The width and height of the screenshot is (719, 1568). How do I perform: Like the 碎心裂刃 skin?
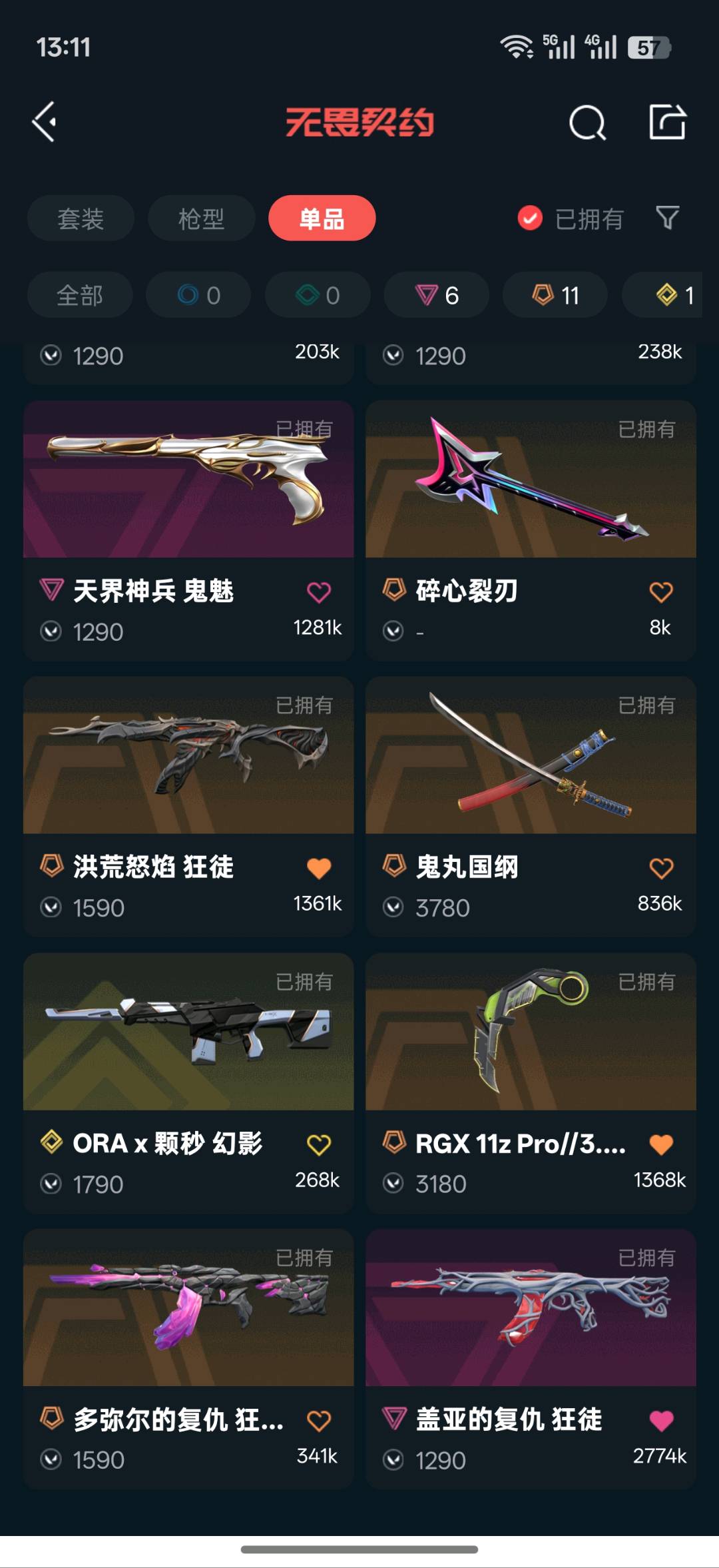pyautogui.click(x=661, y=591)
